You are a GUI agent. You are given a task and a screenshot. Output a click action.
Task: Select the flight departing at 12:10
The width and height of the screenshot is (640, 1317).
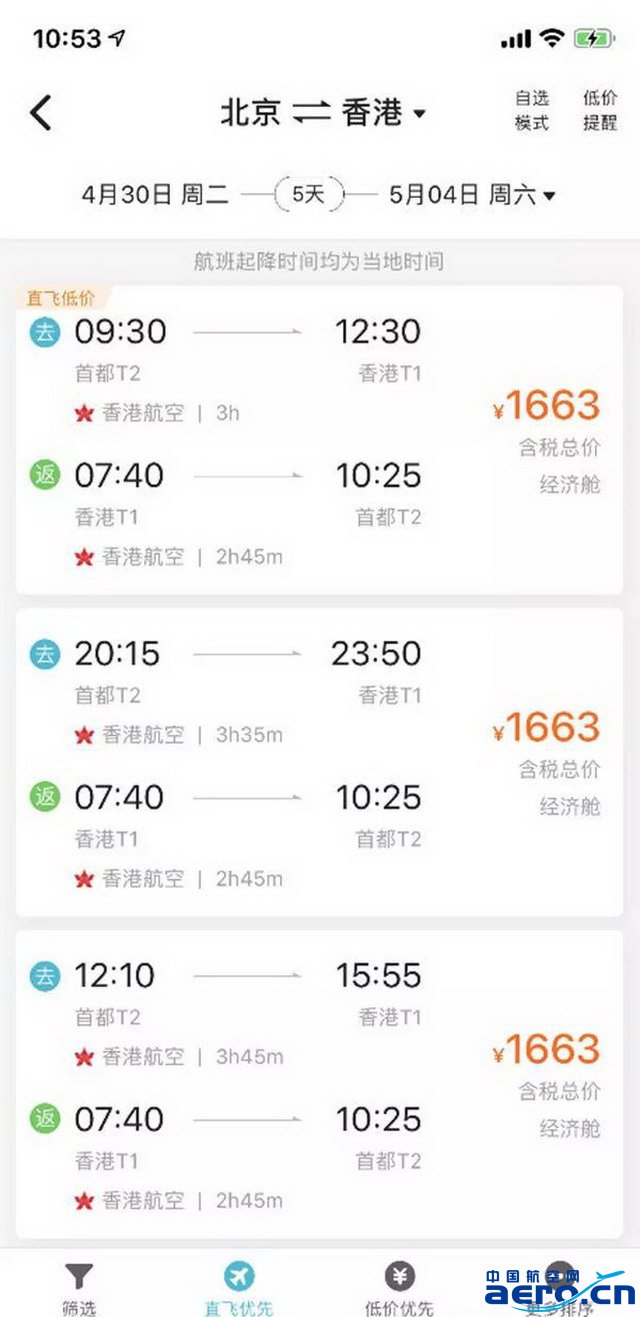(x=319, y=1084)
